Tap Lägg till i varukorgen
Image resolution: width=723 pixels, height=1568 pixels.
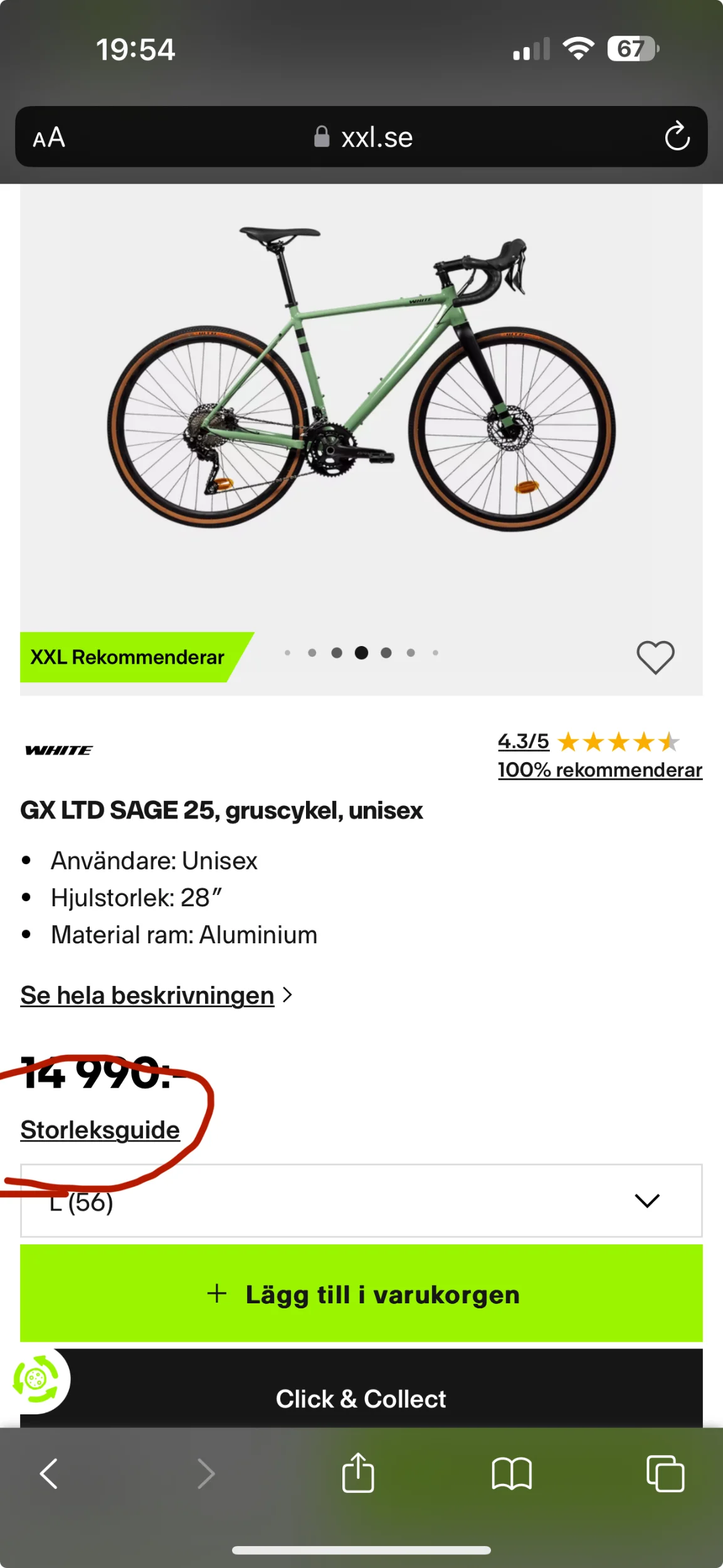pyautogui.click(x=361, y=1295)
